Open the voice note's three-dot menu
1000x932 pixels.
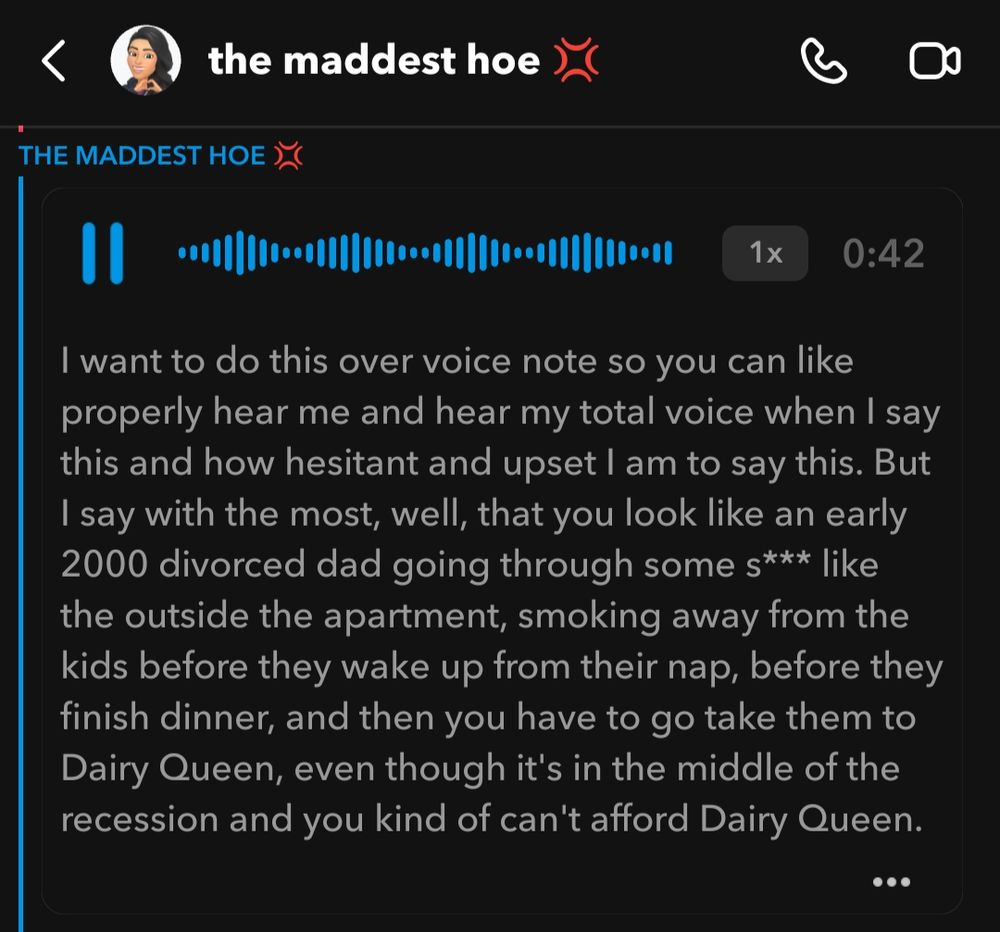click(891, 882)
